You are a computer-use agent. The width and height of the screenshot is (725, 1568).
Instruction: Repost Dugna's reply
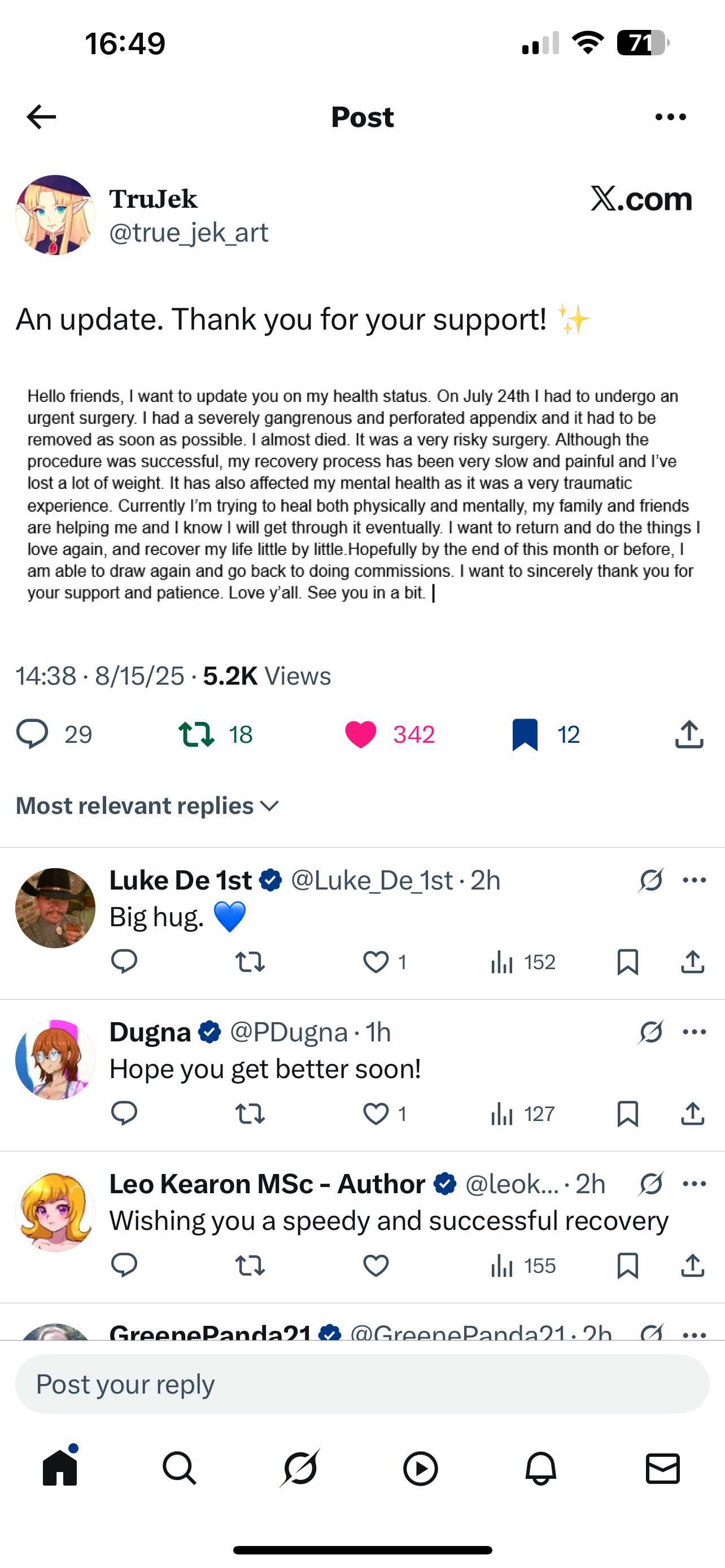pyautogui.click(x=250, y=1114)
